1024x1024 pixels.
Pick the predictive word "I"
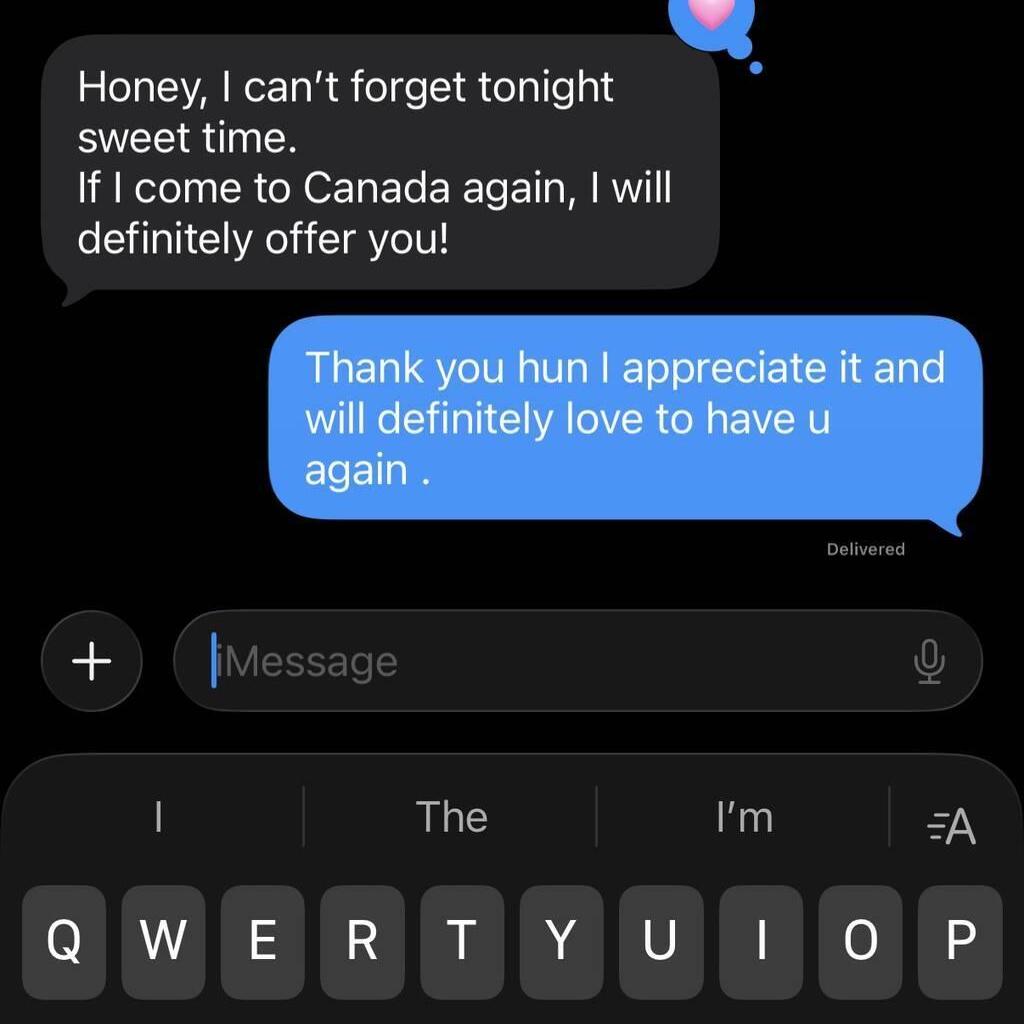click(158, 817)
